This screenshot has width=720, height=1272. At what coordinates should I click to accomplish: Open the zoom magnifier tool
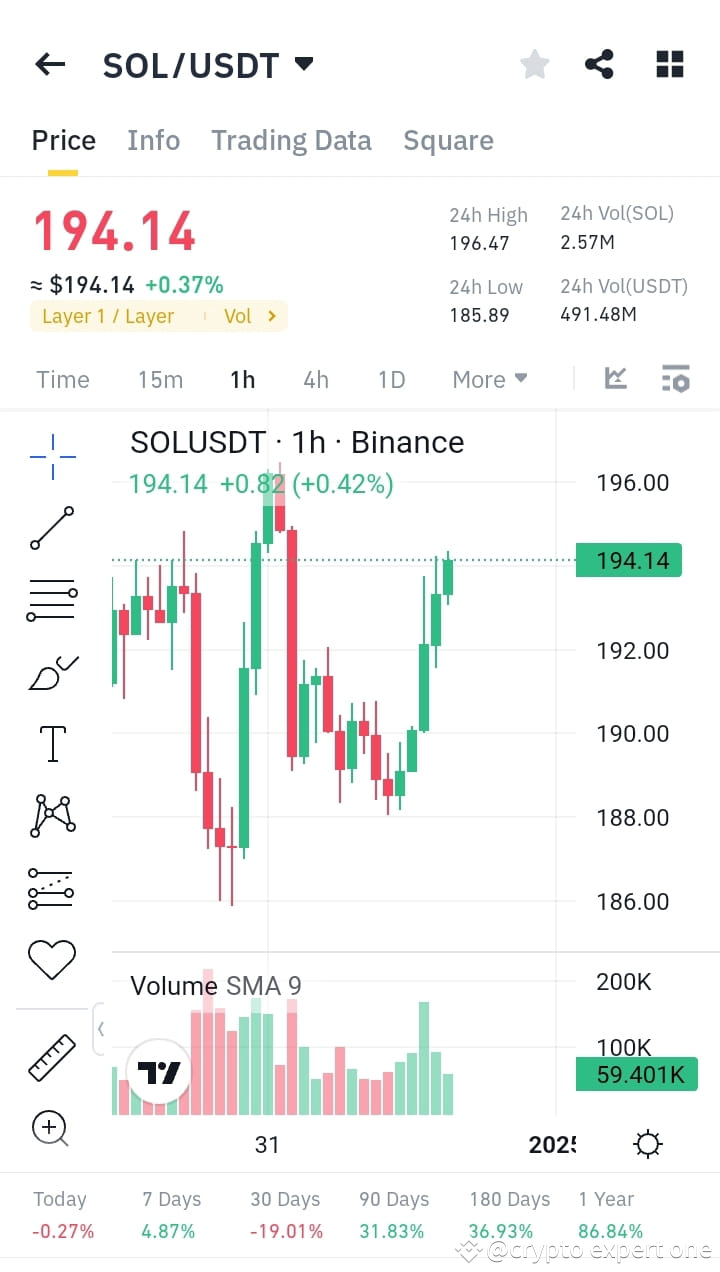50,1128
